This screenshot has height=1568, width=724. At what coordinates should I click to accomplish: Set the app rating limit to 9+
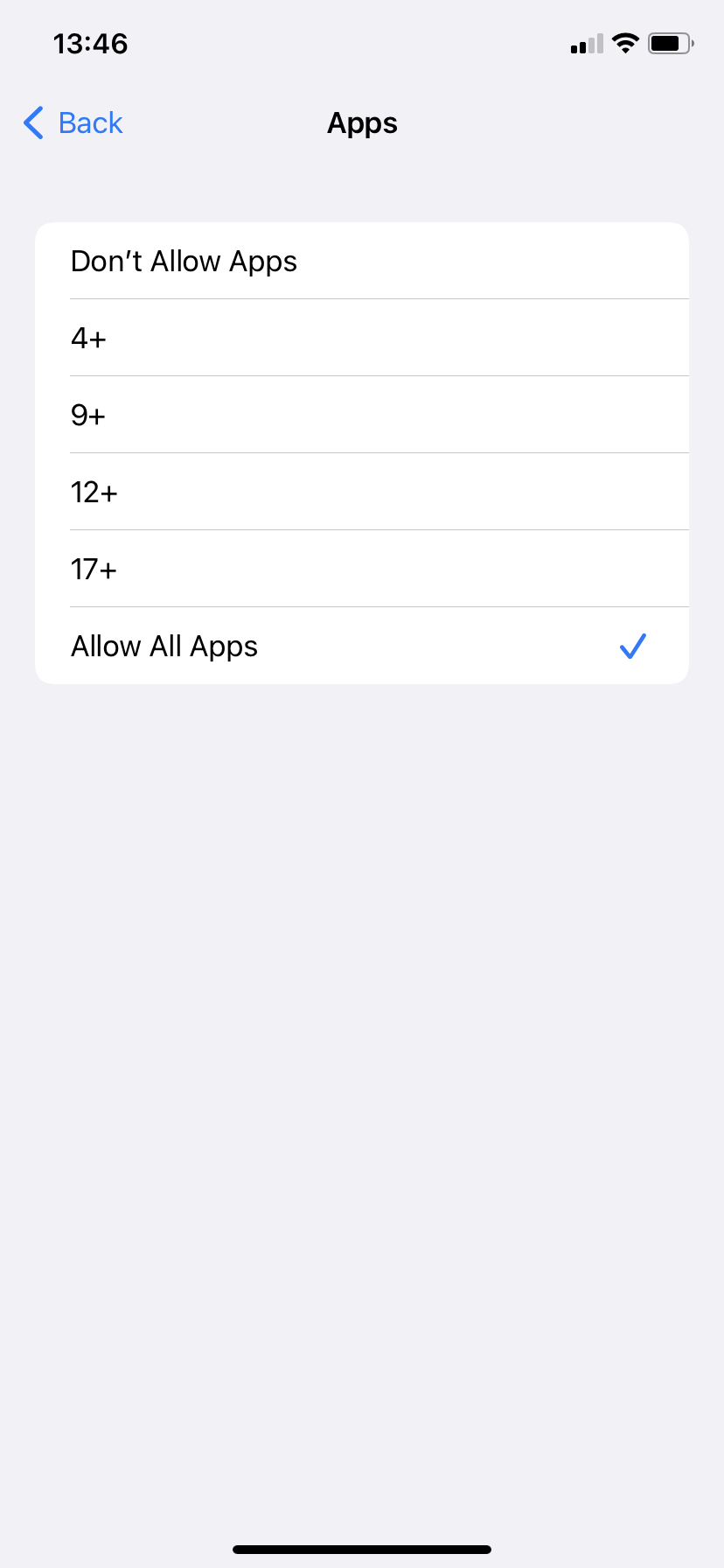coord(362,415)
